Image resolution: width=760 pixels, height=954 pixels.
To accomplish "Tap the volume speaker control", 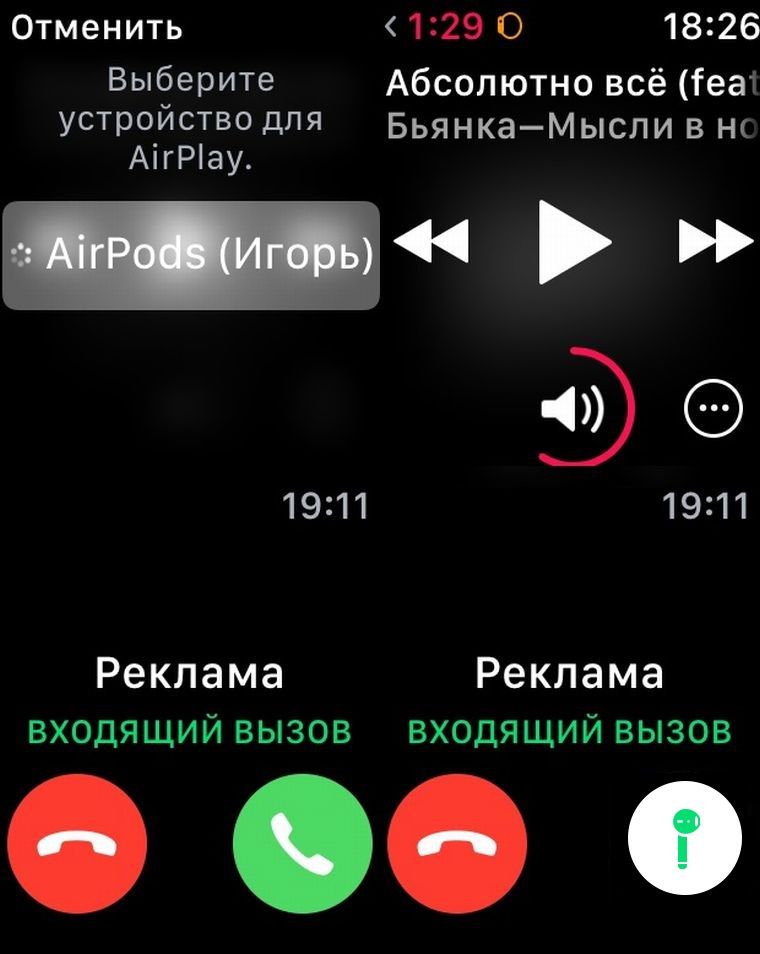I will [573, 408].
